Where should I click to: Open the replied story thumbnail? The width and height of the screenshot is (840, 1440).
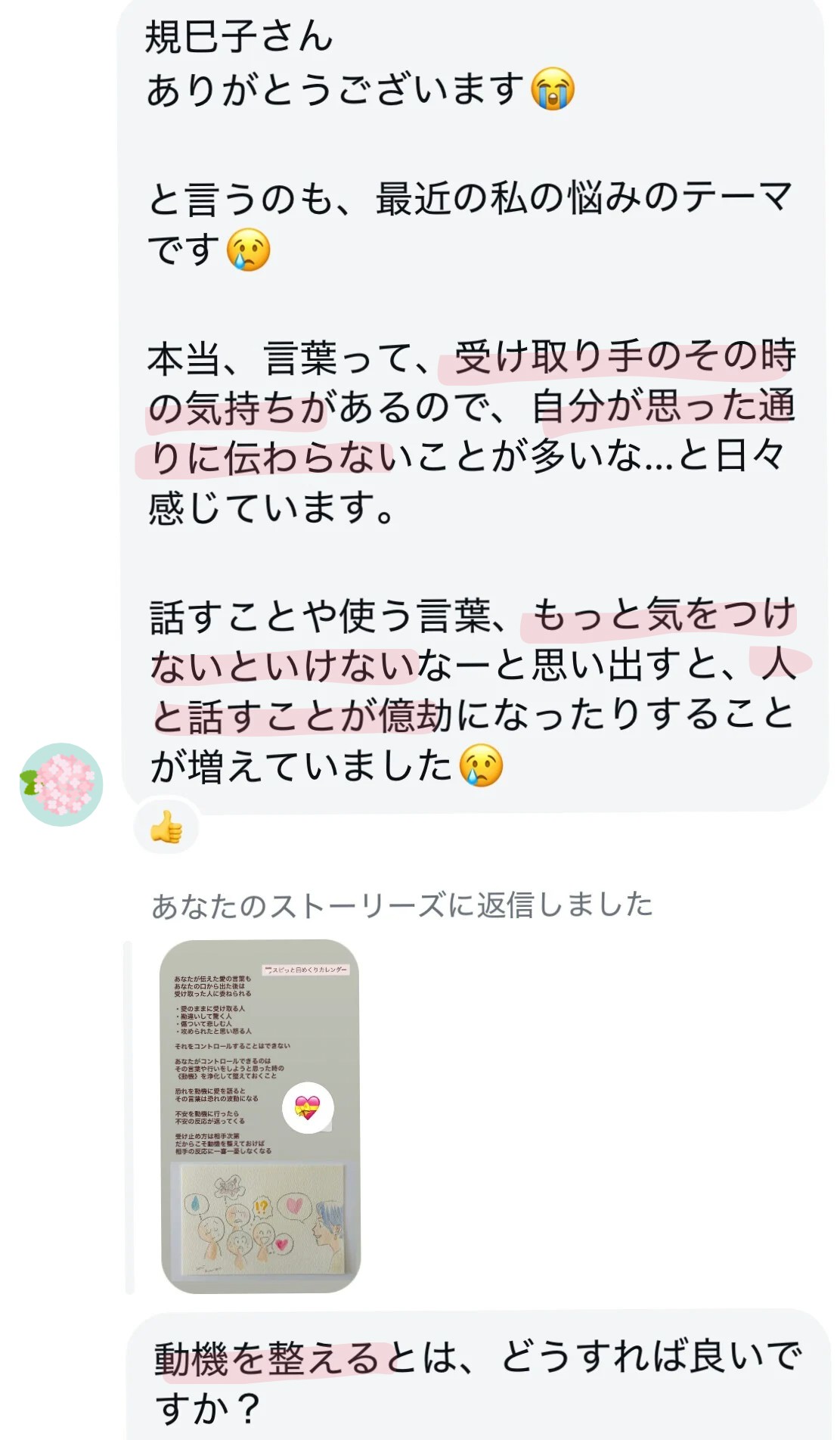(260, 1116)
